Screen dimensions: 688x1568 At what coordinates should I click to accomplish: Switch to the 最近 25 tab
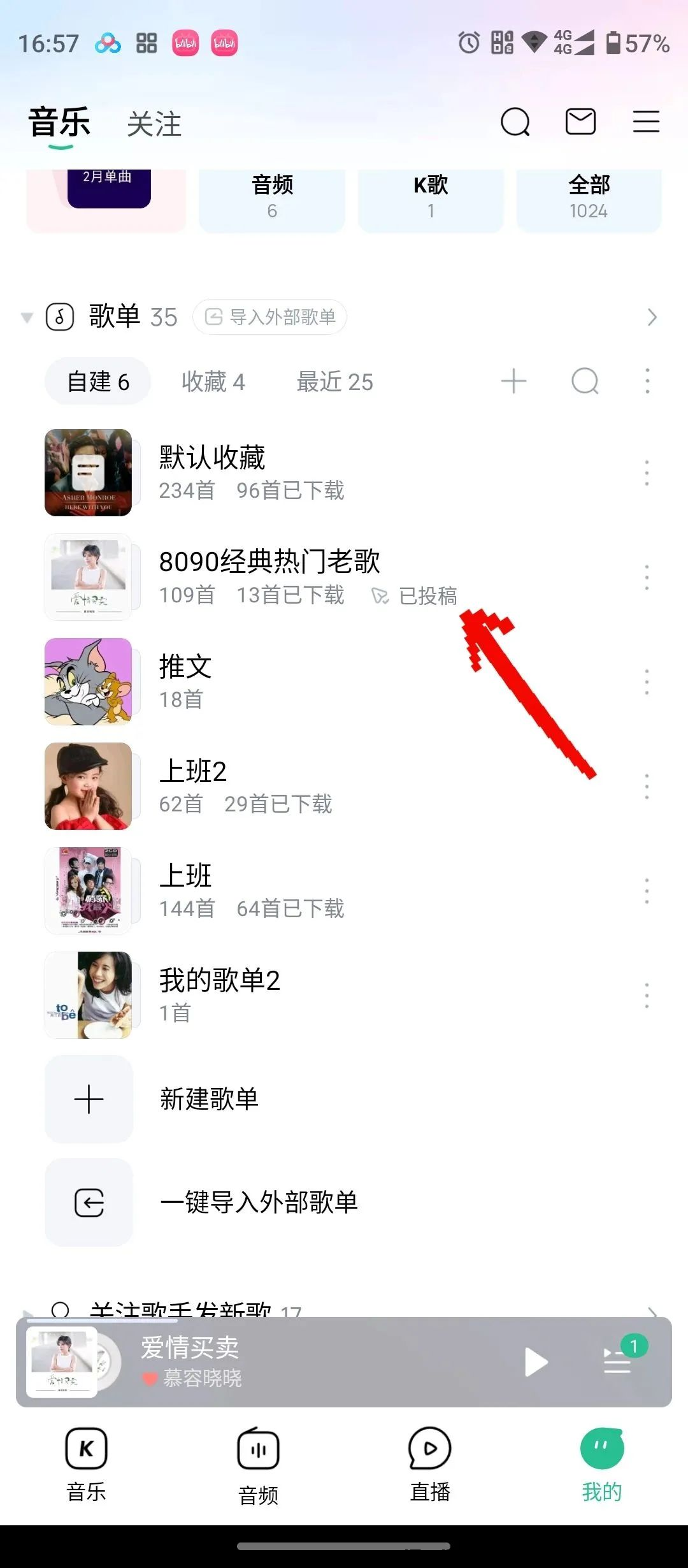pyautogui.click(x=334, y=382)
